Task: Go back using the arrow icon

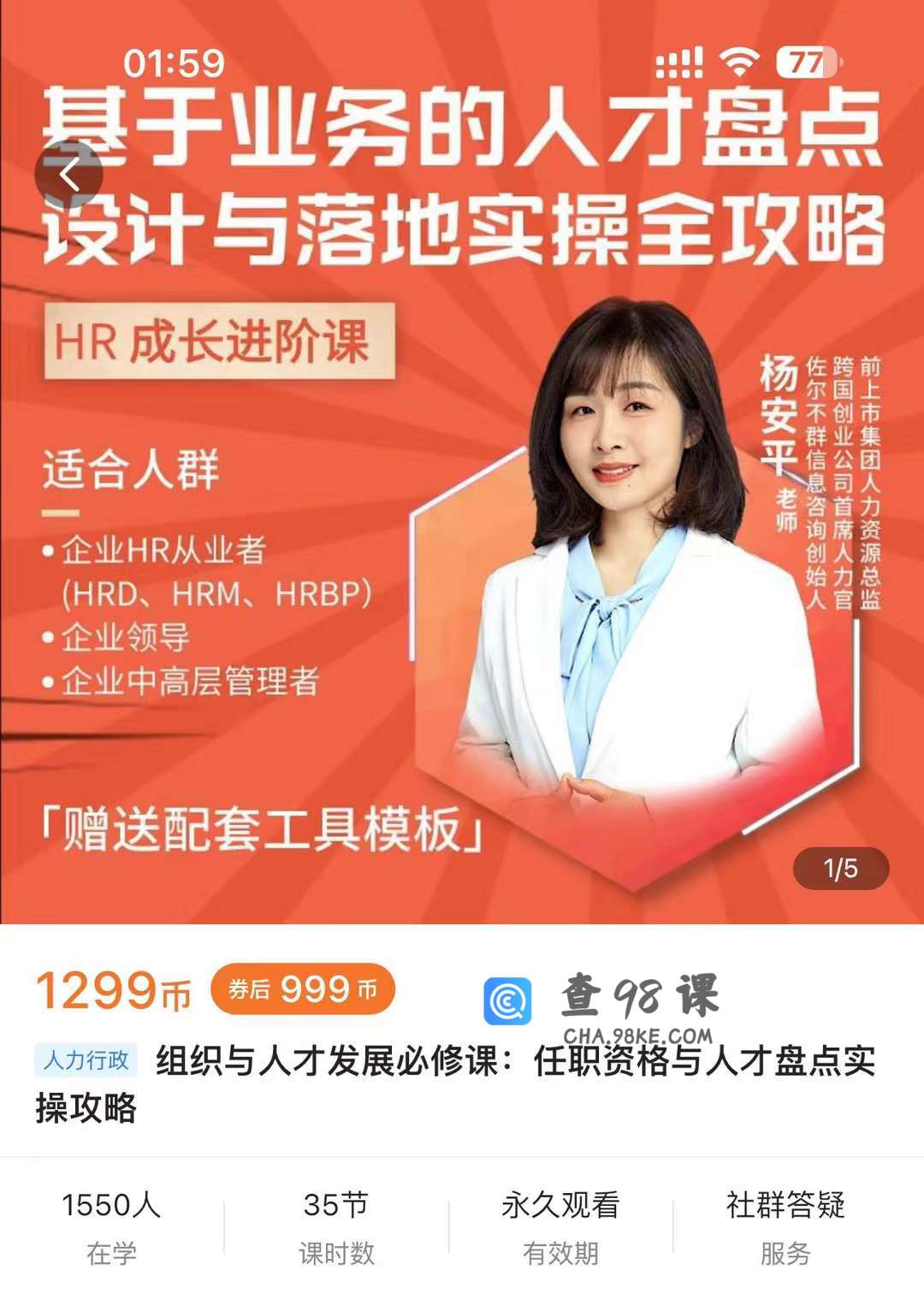Action: point(68,175)
